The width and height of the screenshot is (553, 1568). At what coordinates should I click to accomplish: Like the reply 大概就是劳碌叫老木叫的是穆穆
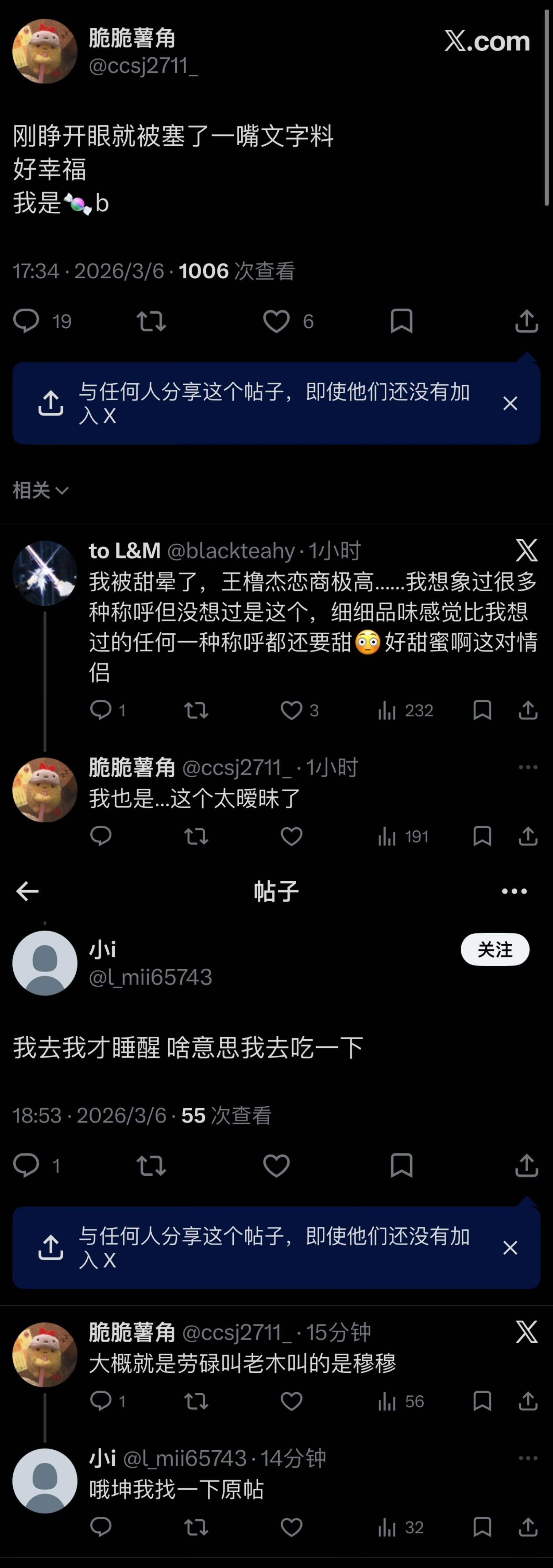[291, 1401]
